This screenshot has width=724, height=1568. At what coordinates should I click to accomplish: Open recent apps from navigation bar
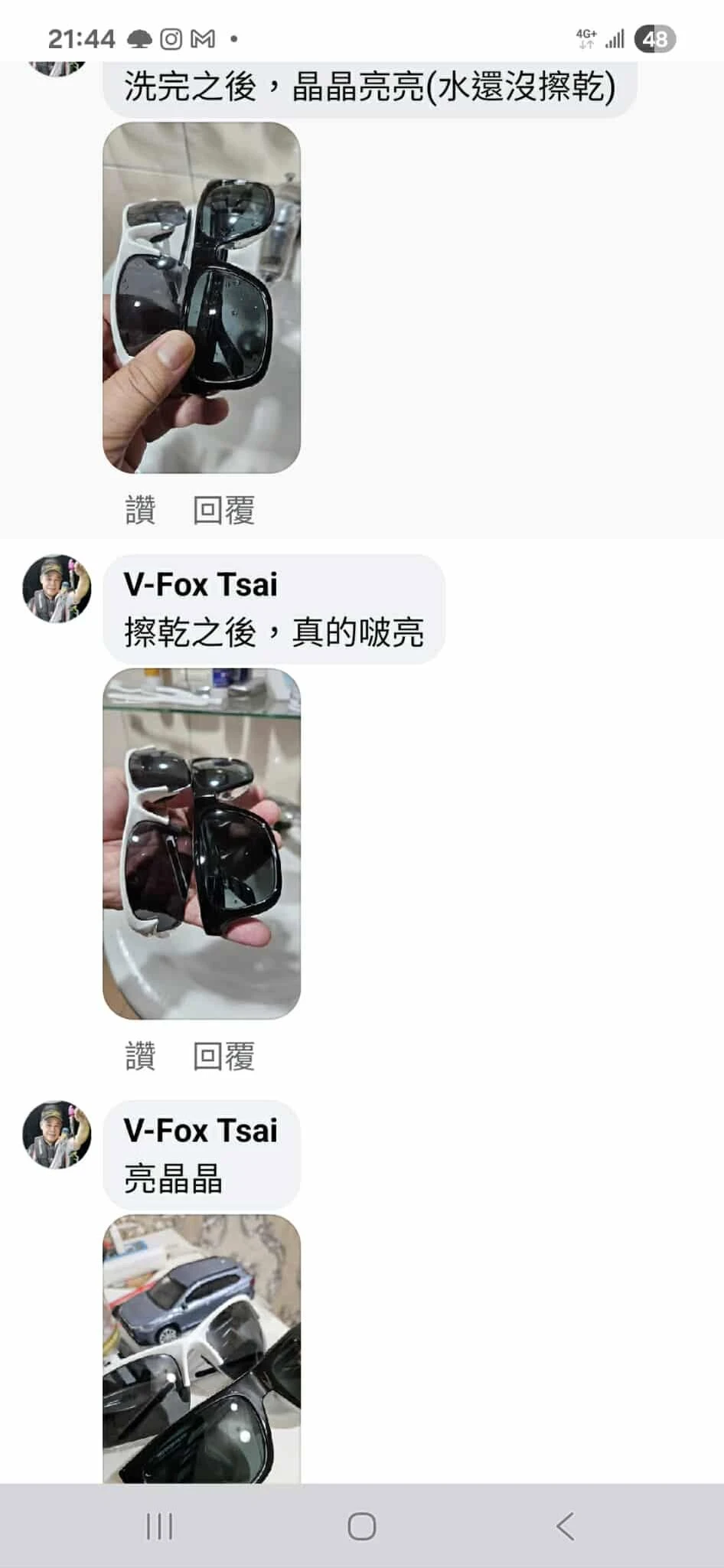click(159, 1527)
